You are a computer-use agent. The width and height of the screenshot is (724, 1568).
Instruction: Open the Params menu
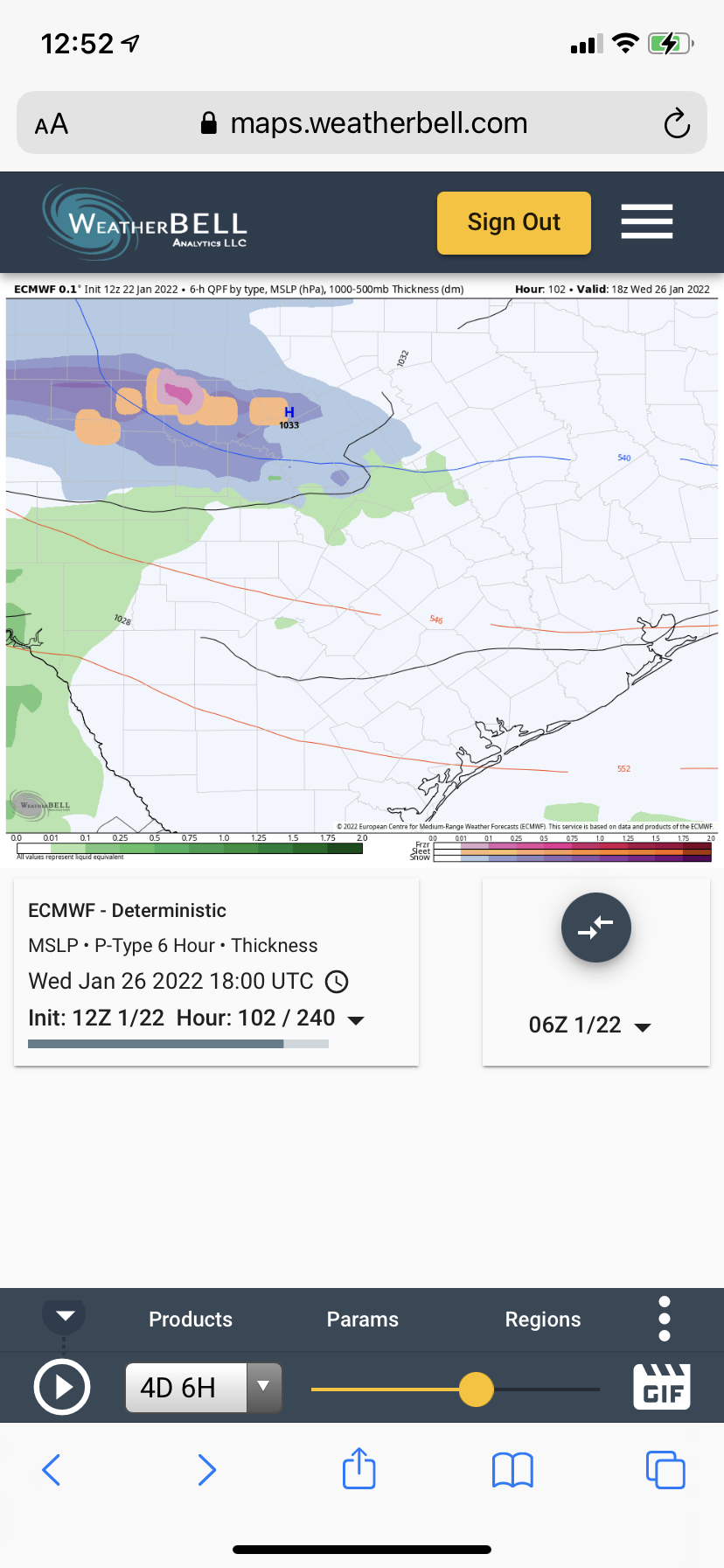362,1319
